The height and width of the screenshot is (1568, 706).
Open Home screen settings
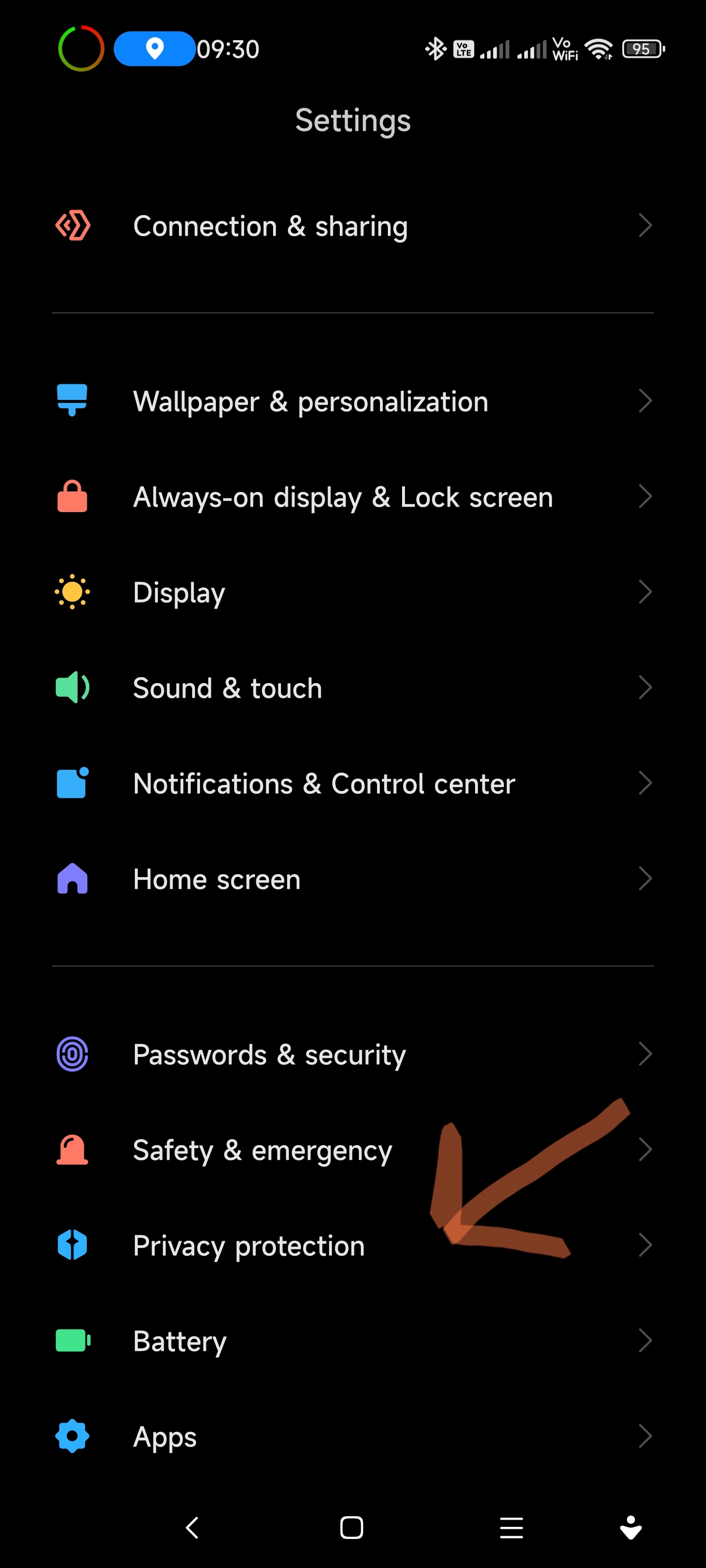pyautogui.click(x=353, y=879)
